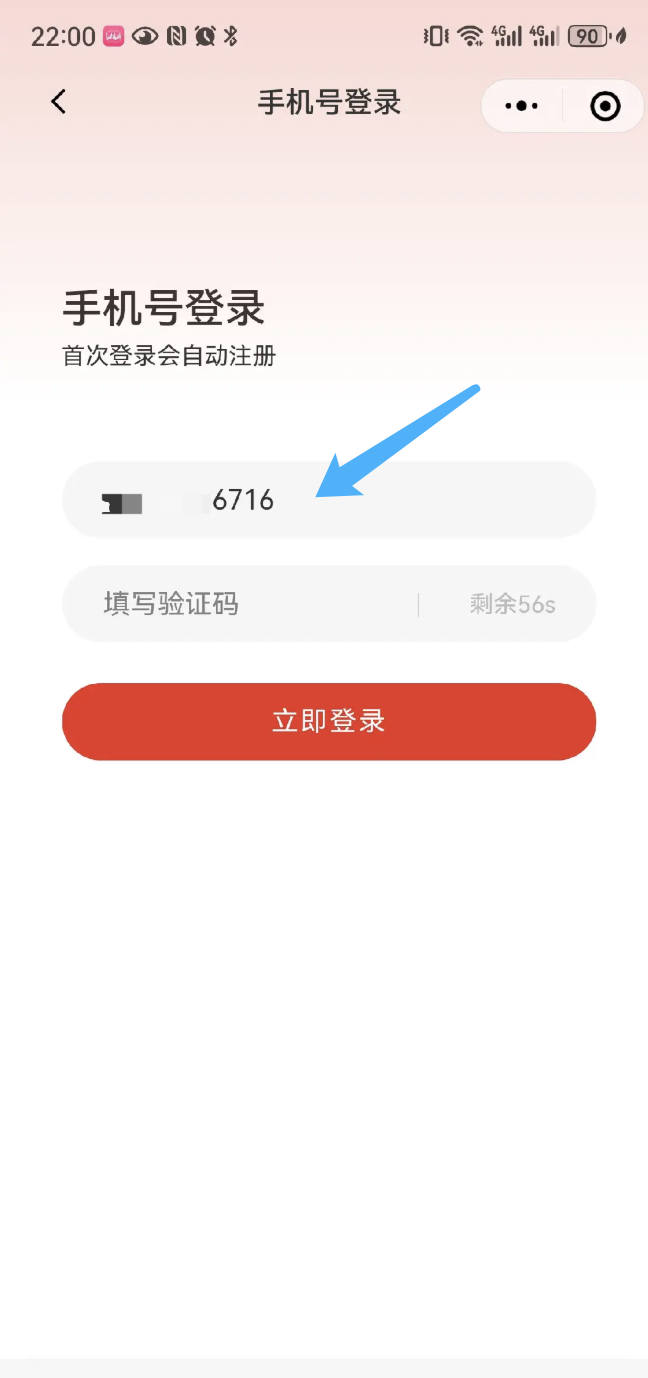Screen dimensions: 648x1378
Task: Close the mini program with the circle icon
Action: (x=605, y=106)
